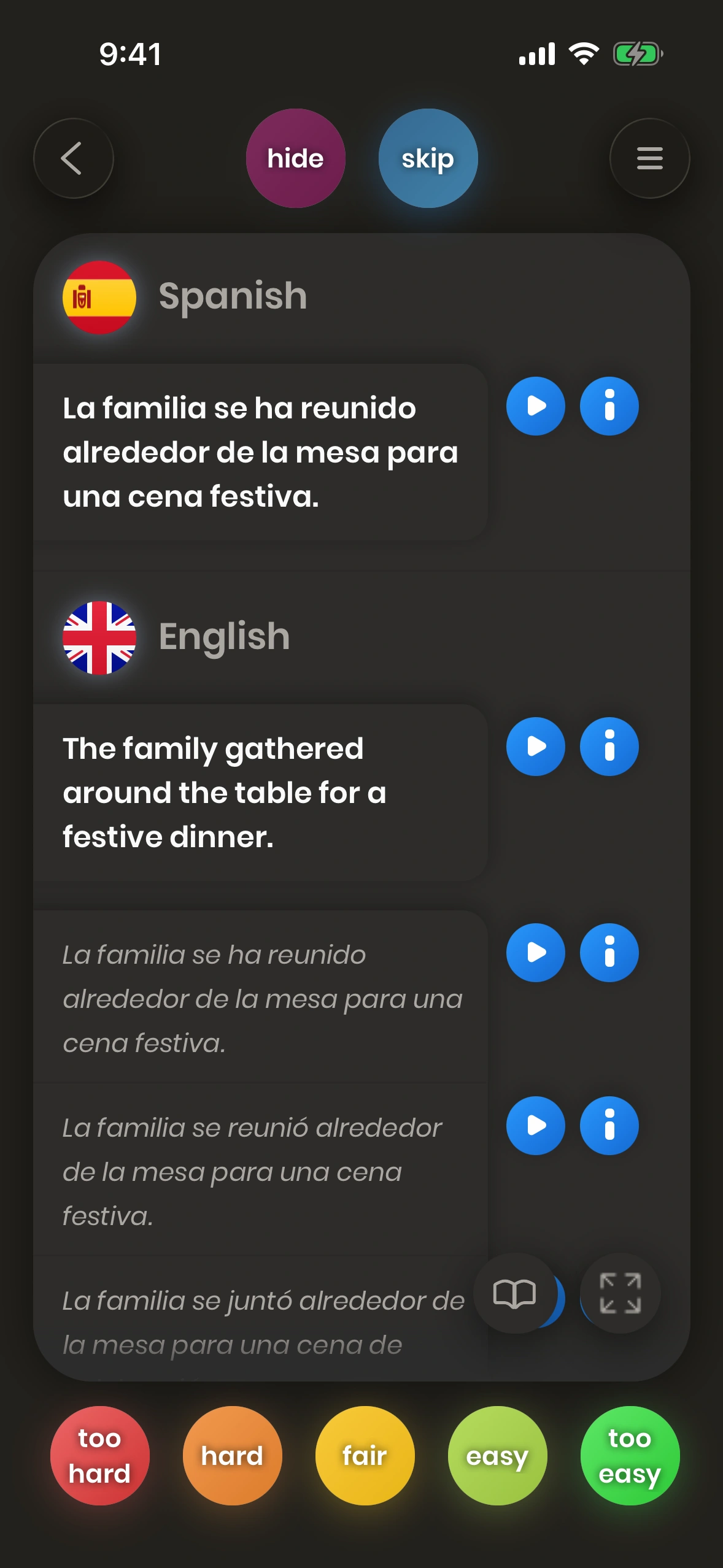
Task: Show info for the English sentence
Action: [x=609, y=747]
